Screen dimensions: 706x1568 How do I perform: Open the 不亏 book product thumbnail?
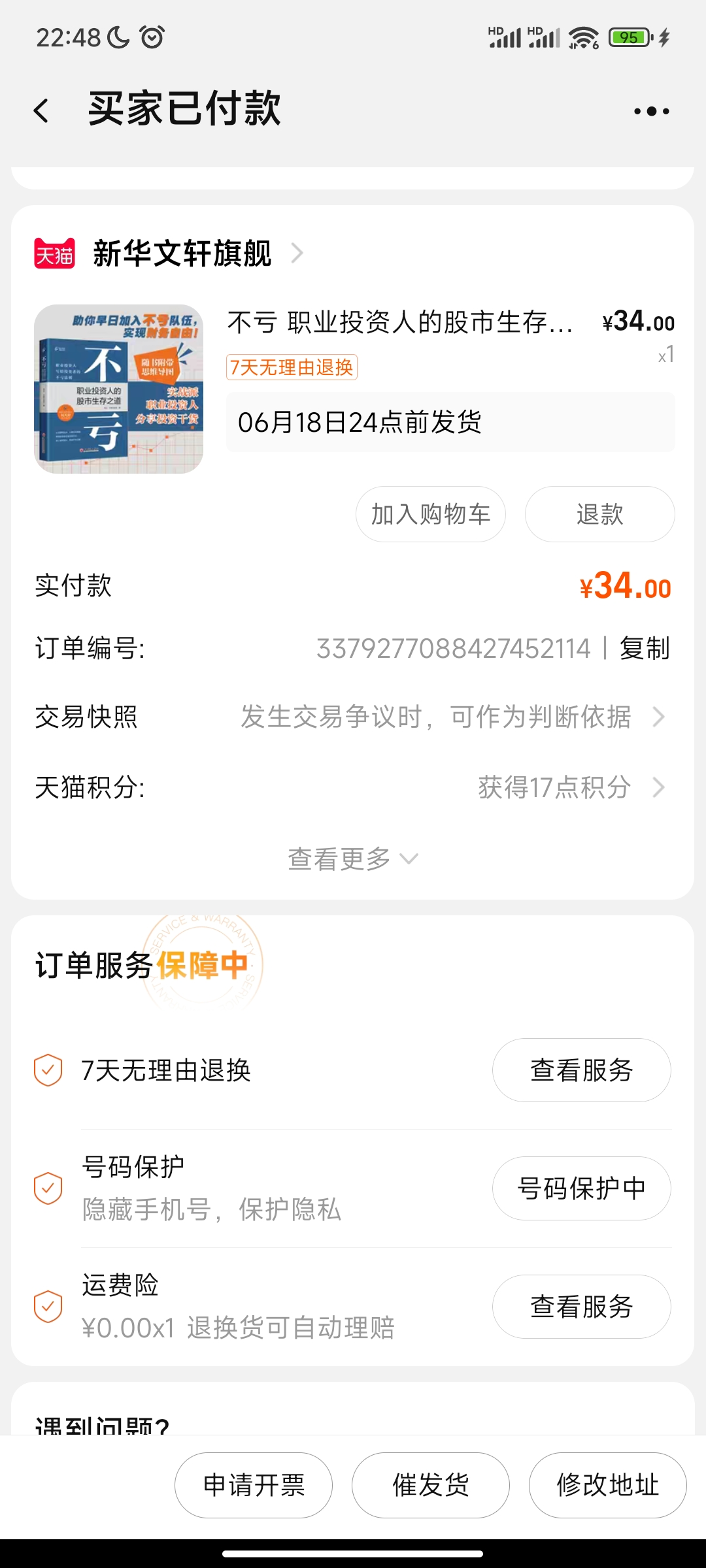tap(118, 389)
